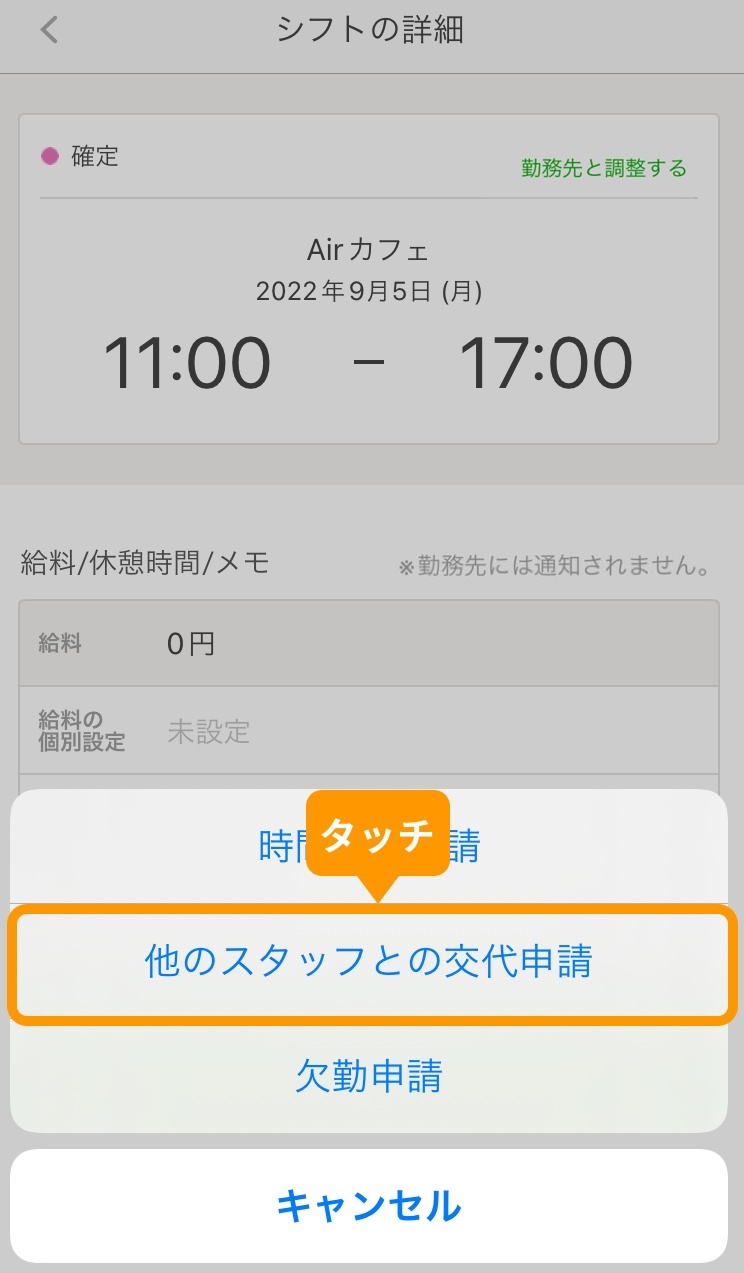Choose 欠勤申請 from the action sheet
Screen dimensions: 744x1273
point(369,1076)
